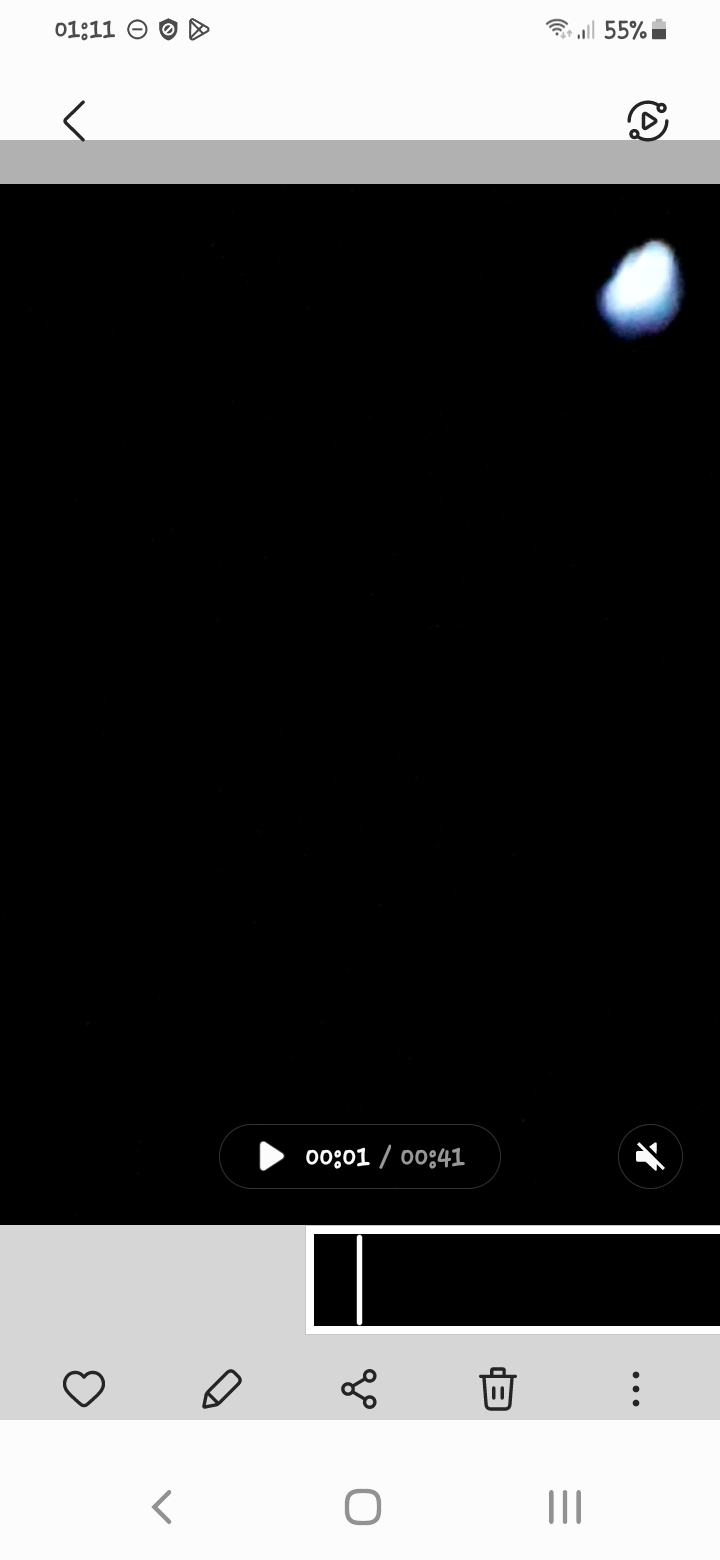
Task: Delete this video with the trash icon
Action: (x=497, y=1388)
